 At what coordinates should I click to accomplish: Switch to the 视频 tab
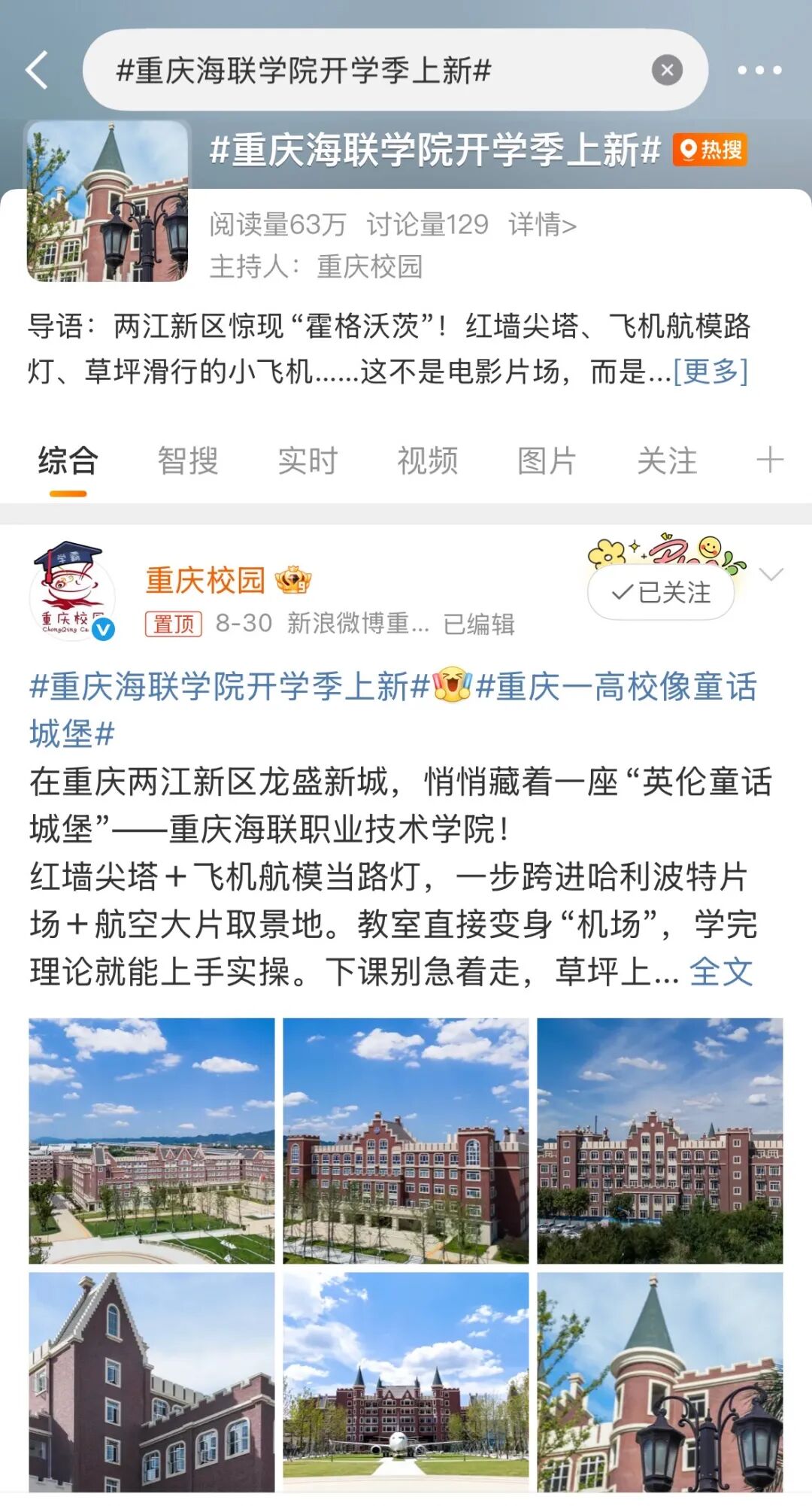click(427, 460)
